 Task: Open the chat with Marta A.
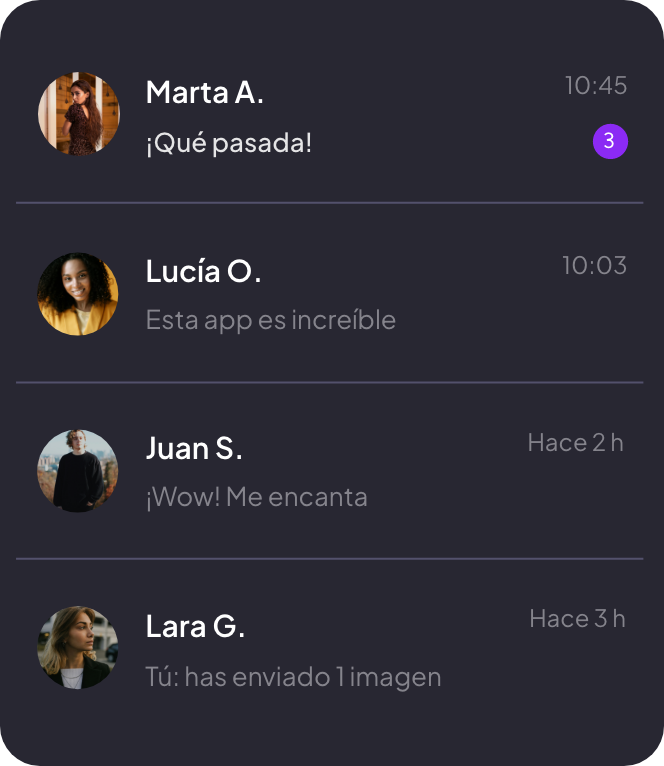[330, 115]
